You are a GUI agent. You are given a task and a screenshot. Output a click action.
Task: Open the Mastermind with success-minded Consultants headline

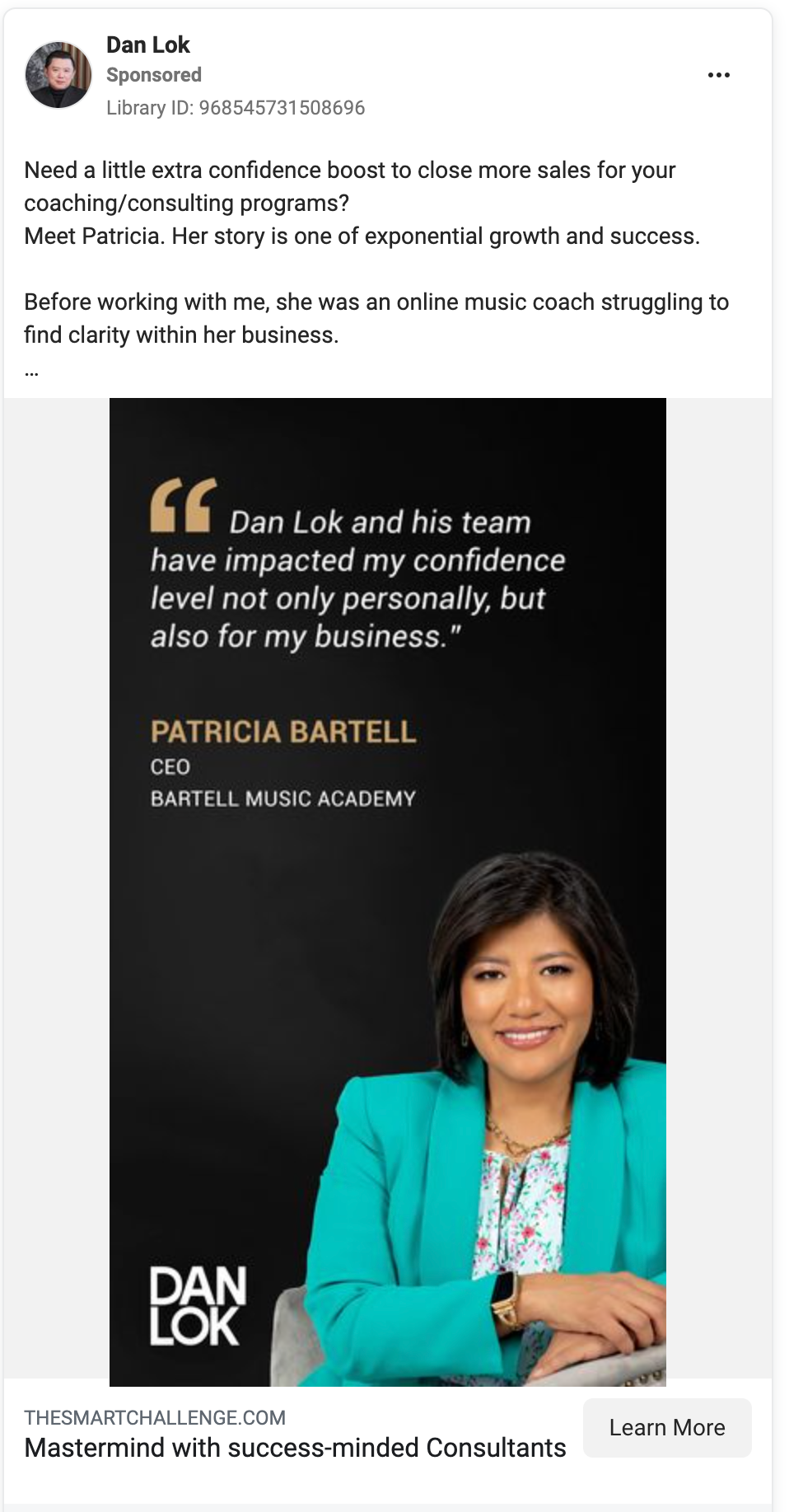295,1448
